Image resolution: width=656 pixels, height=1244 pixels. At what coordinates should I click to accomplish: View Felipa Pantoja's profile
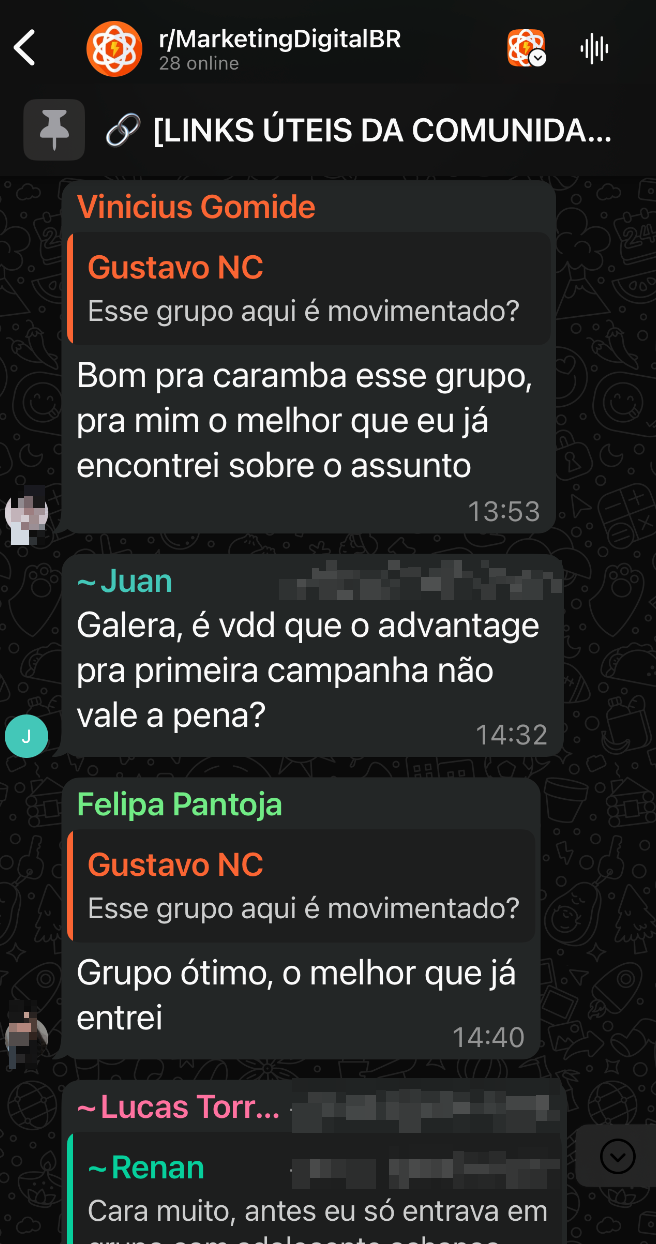(x=180, y=804)
